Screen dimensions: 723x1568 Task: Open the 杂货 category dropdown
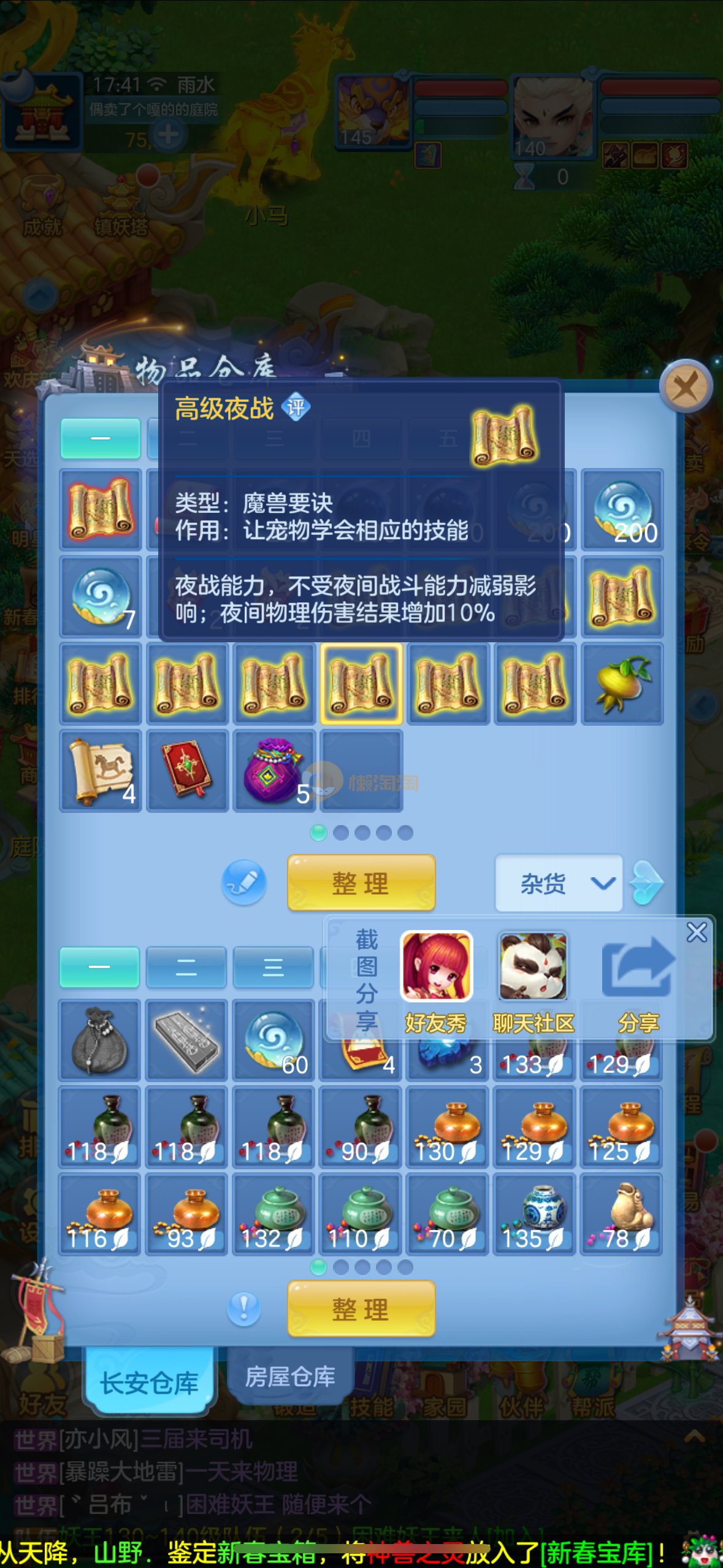(559, 883)
